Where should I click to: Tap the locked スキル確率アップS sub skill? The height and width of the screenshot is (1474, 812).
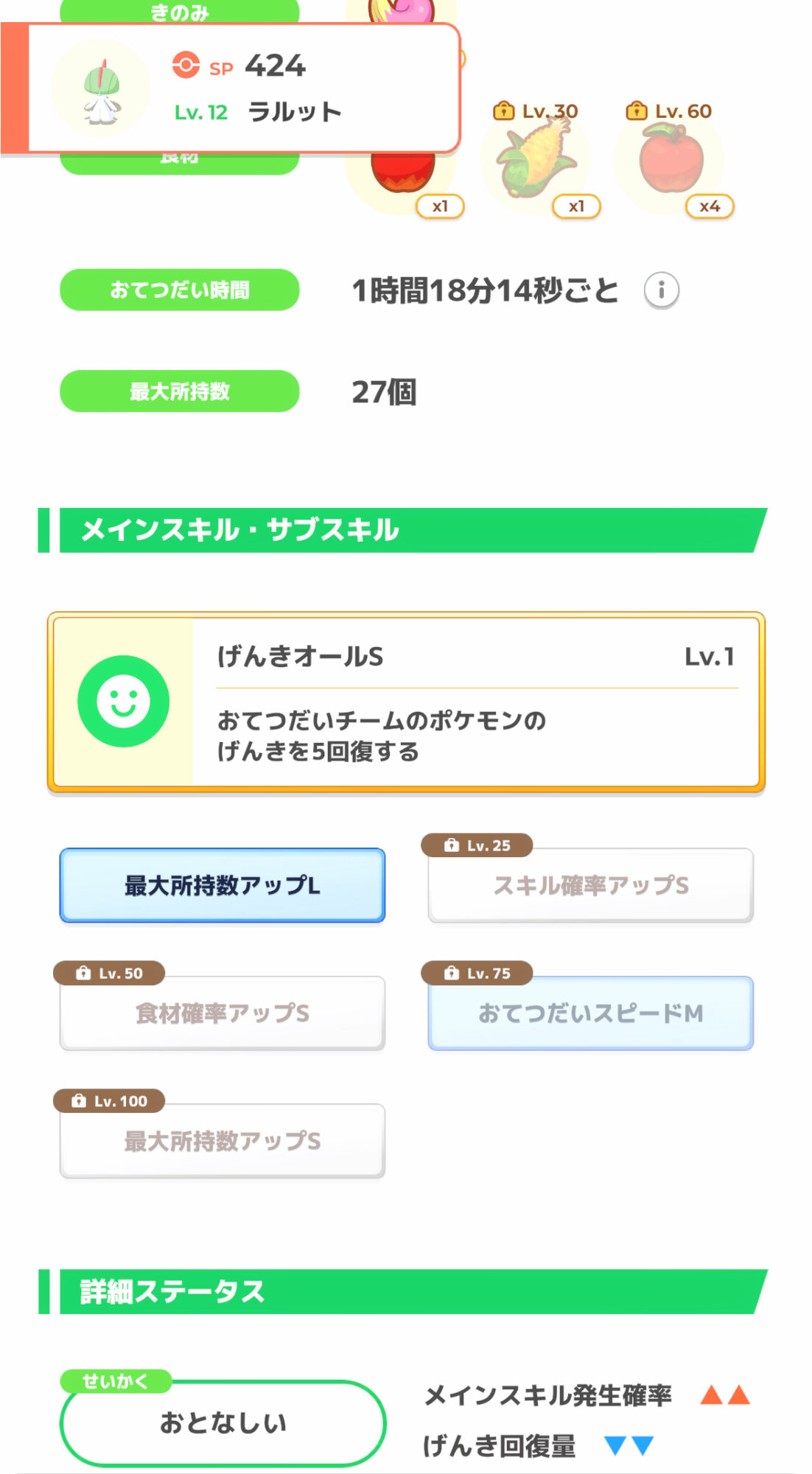(590, 885)
